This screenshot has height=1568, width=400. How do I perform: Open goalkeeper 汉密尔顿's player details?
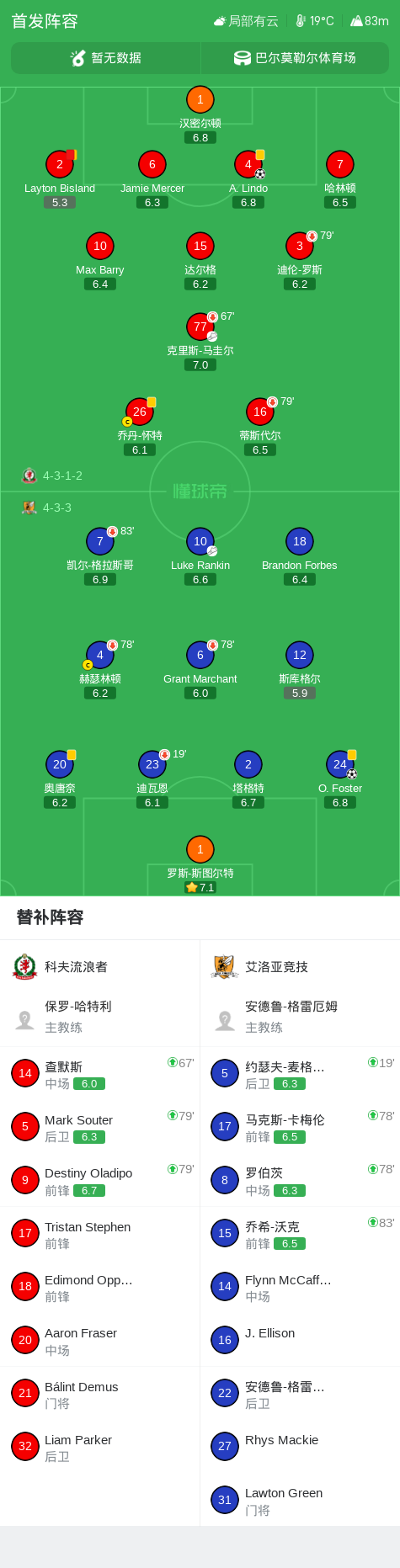[200, 114]
